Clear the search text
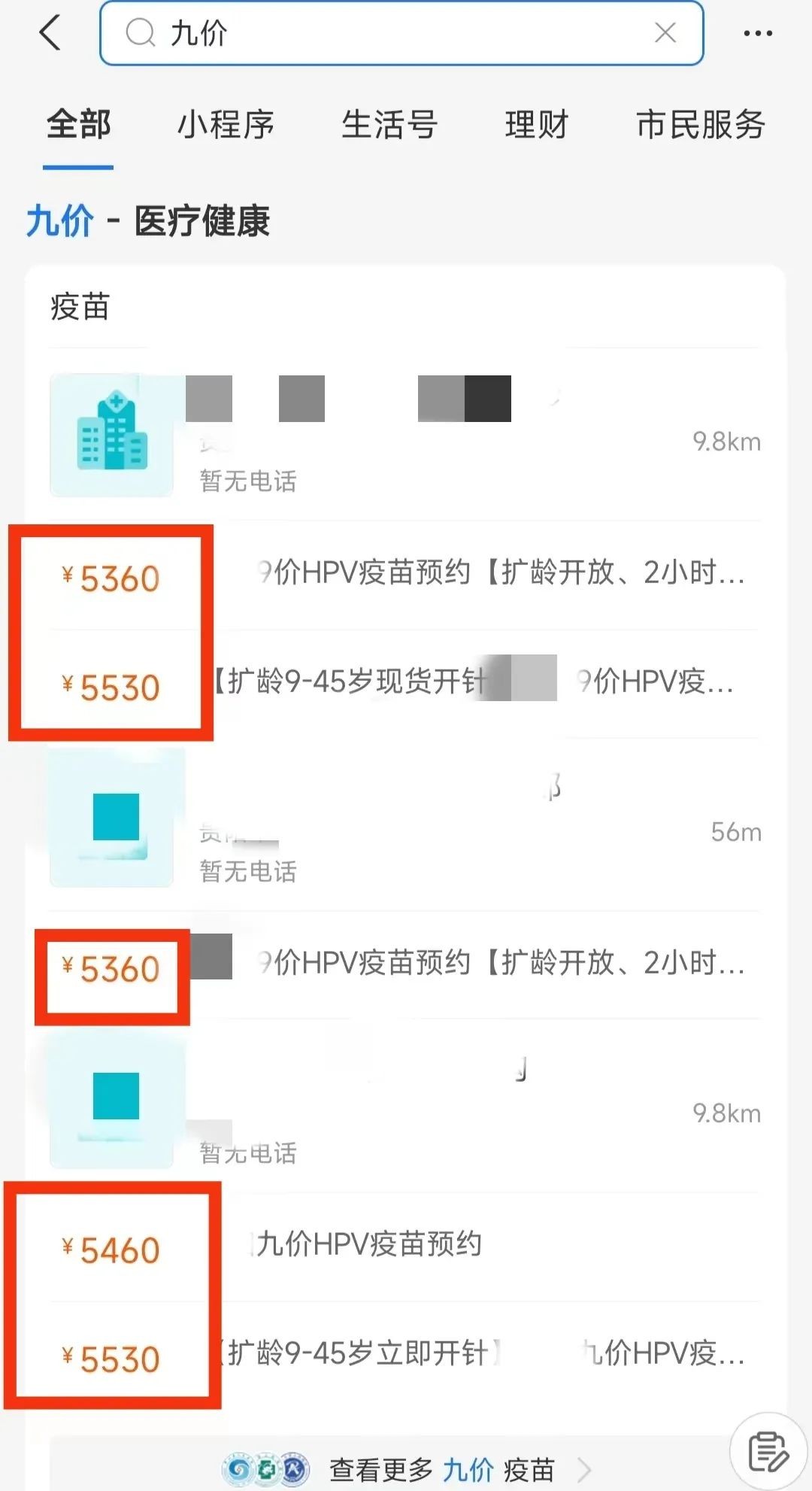812x1491 pixels. pyautogui.click(x=665, y=33)
